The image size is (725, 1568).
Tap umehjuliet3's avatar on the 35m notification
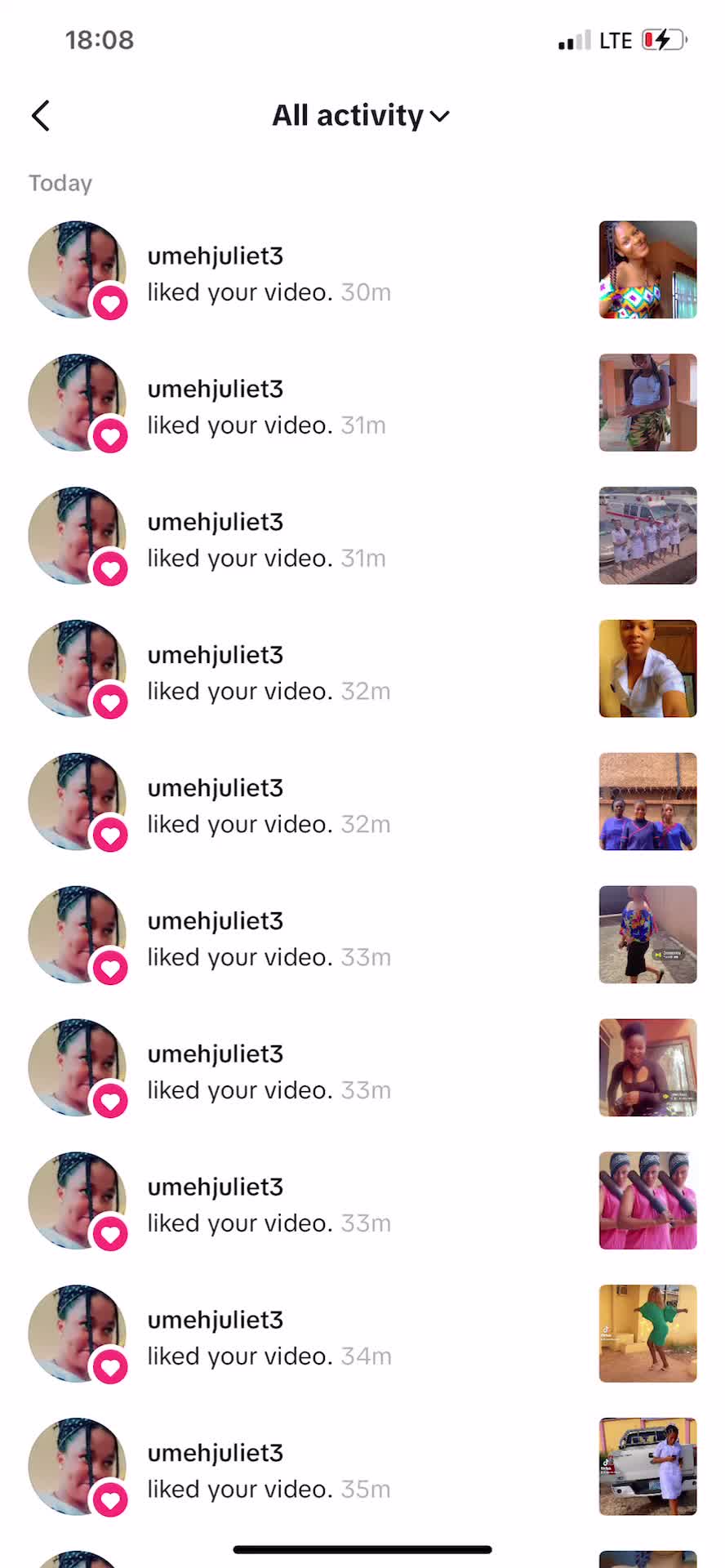[x=77, y=1467]
